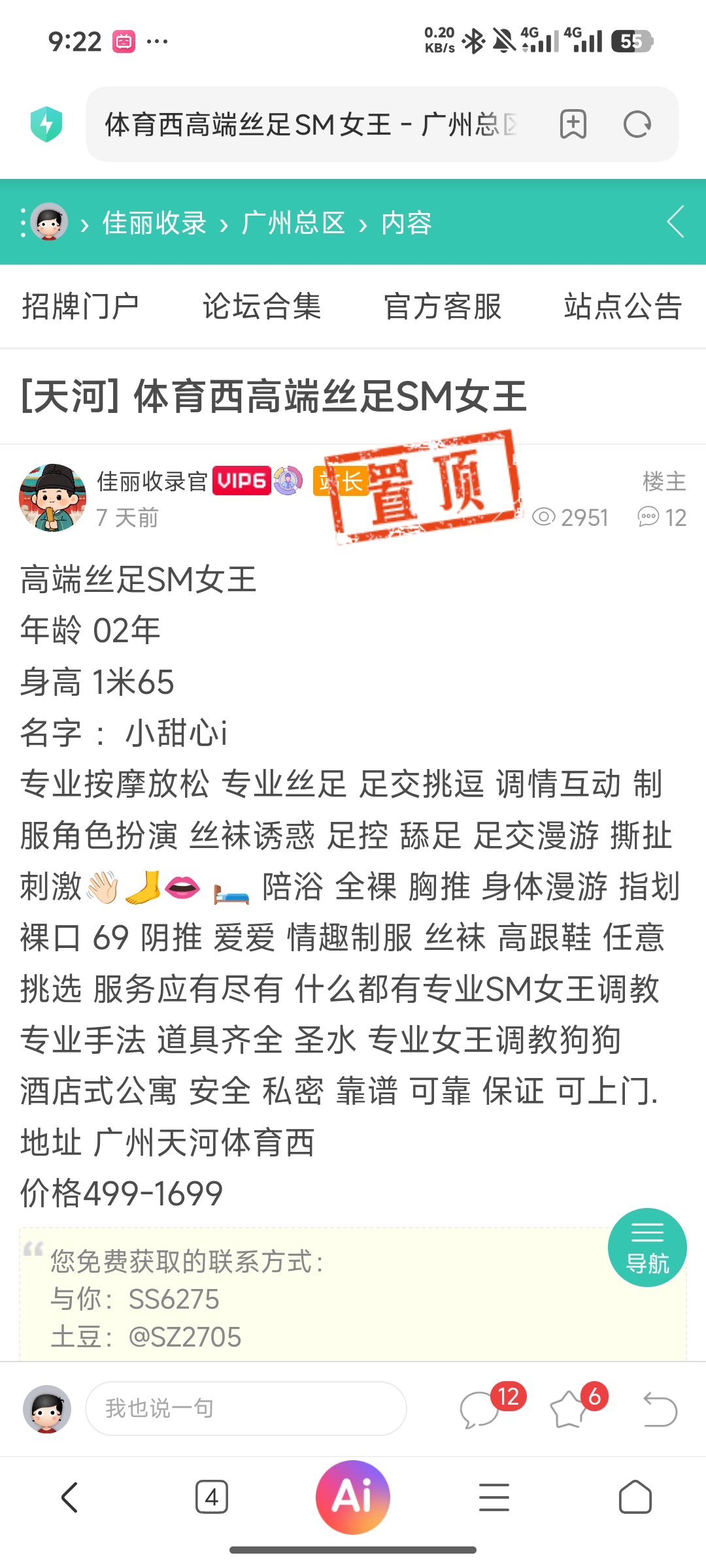The width and height of the screenshot is (706, 1568).
Task: Tap the return arrow icon beside the star
Action: 660,1409
